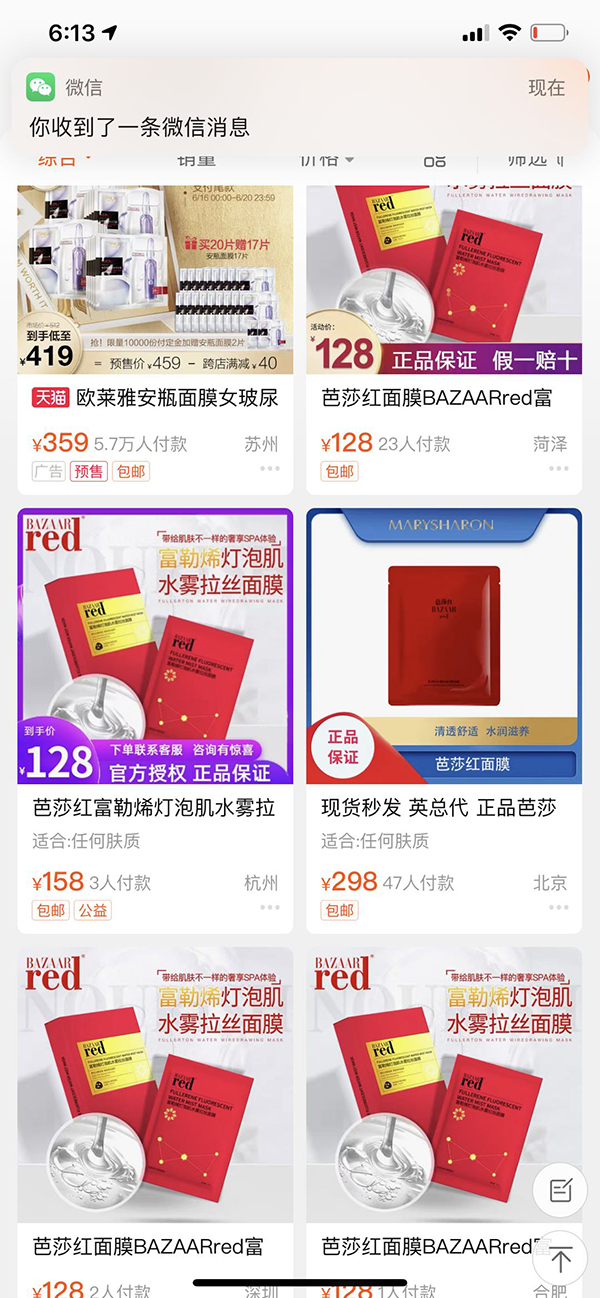The height and width of the screenshot is (1298, 600).
Task: Open the floating feedback note icon
Action: (x=560, y=1190)
